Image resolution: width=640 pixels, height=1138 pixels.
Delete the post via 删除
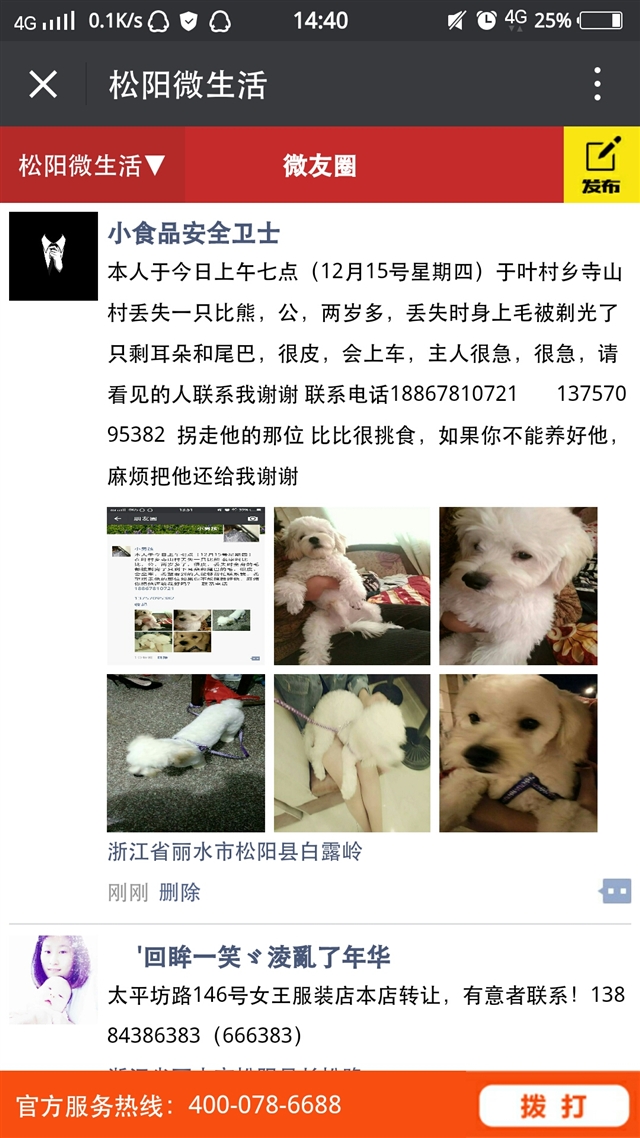[x=179, y=892]
